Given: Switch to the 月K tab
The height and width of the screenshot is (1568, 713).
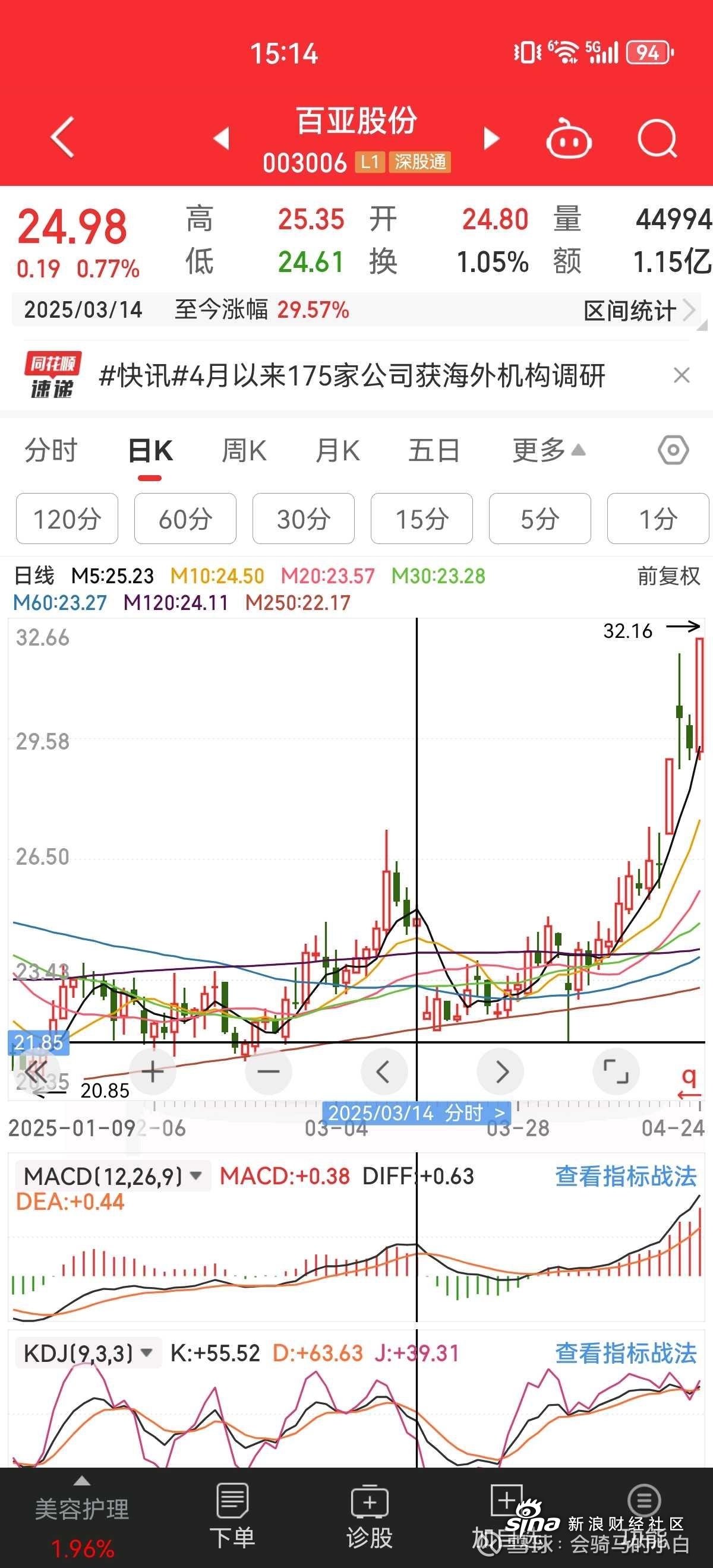Looking at the screenshot, I should click(x=338, y=451).
